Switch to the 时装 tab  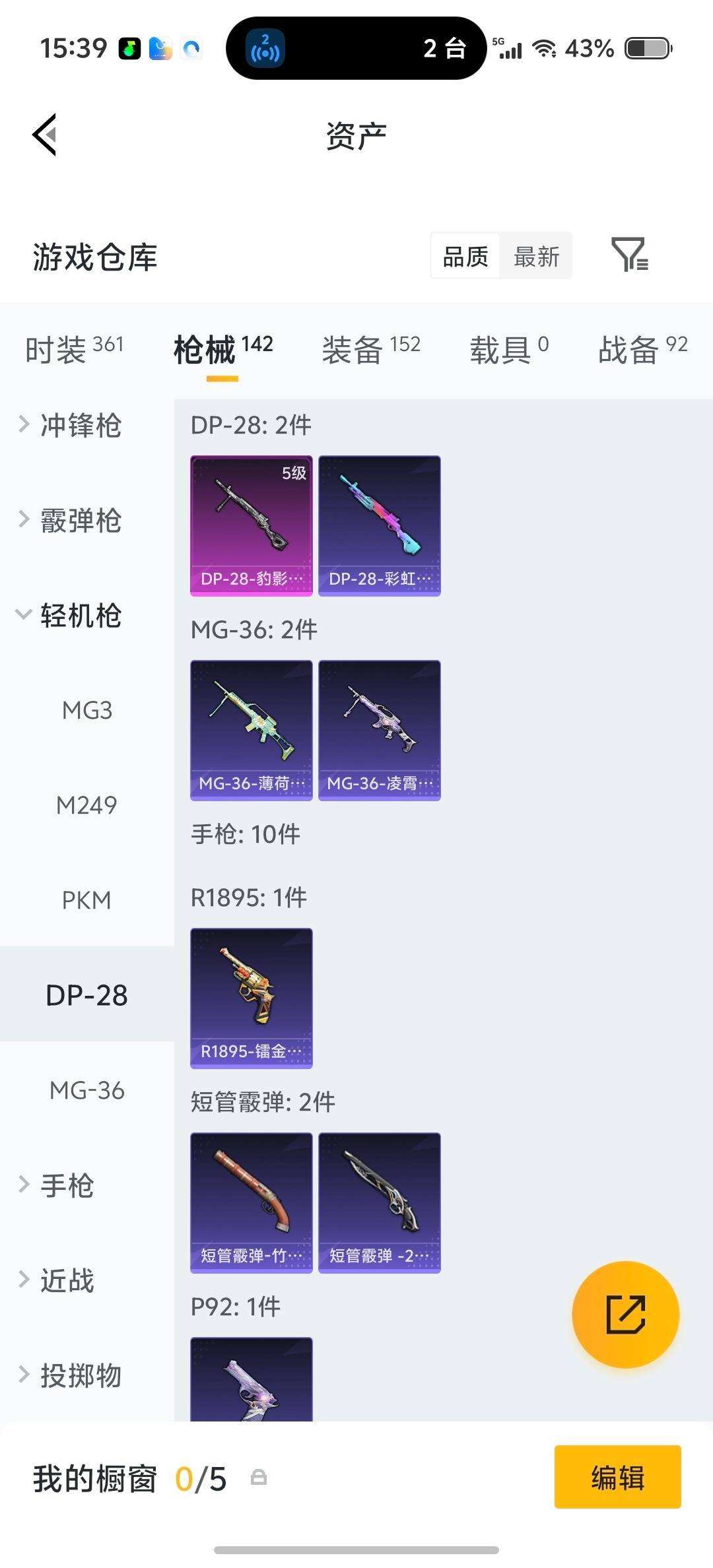(74, 349)
